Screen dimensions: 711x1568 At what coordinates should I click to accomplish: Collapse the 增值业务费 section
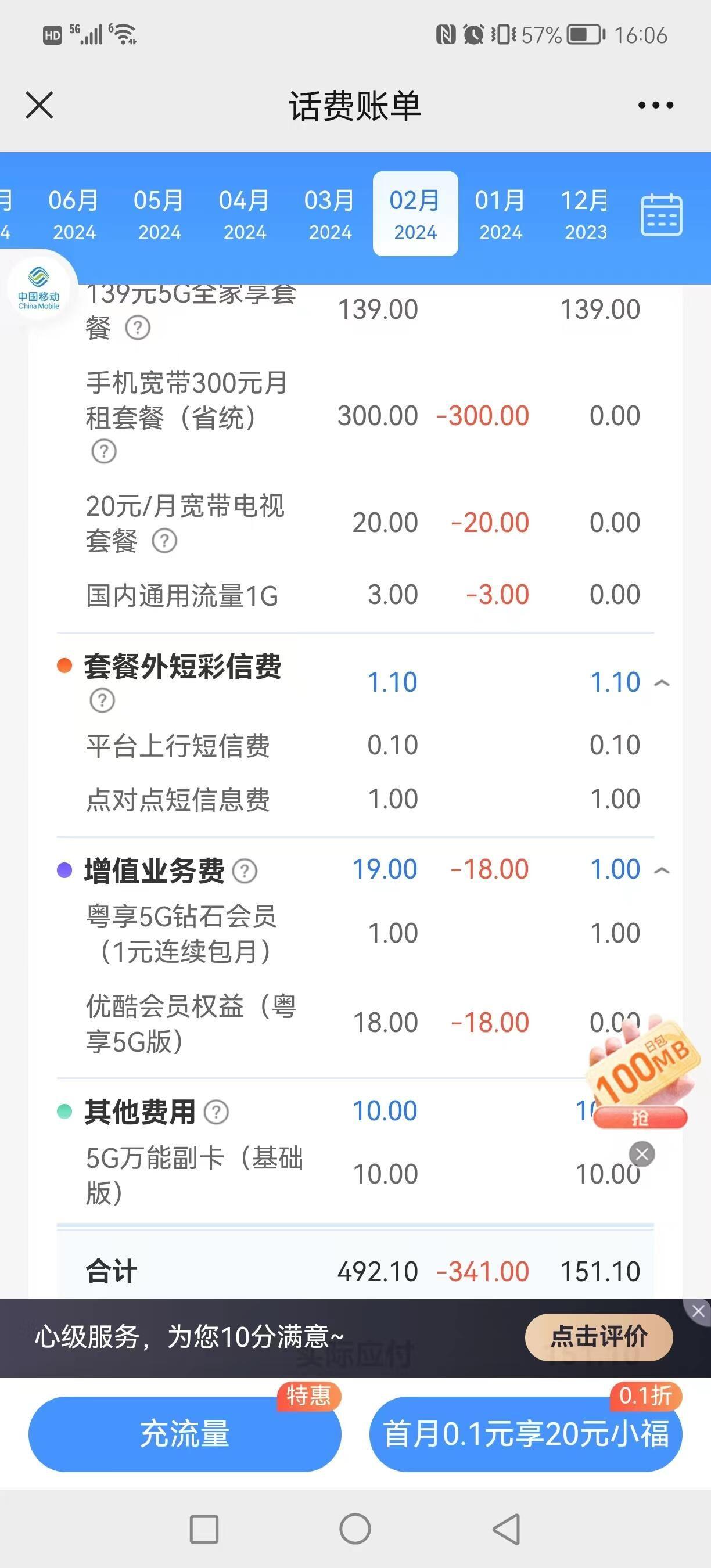(662, 871)
